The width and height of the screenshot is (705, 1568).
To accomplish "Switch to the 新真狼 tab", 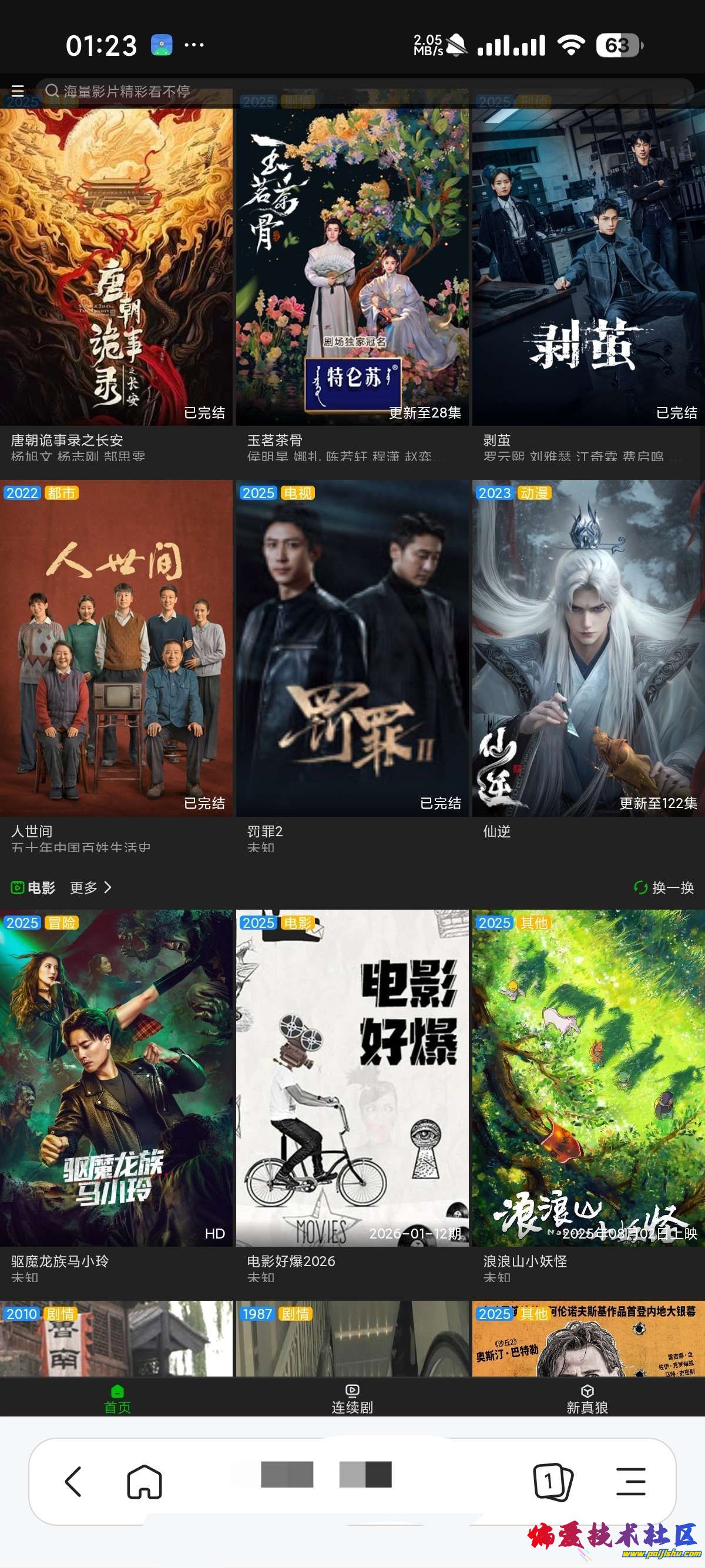I will (x=587, y=1399).
